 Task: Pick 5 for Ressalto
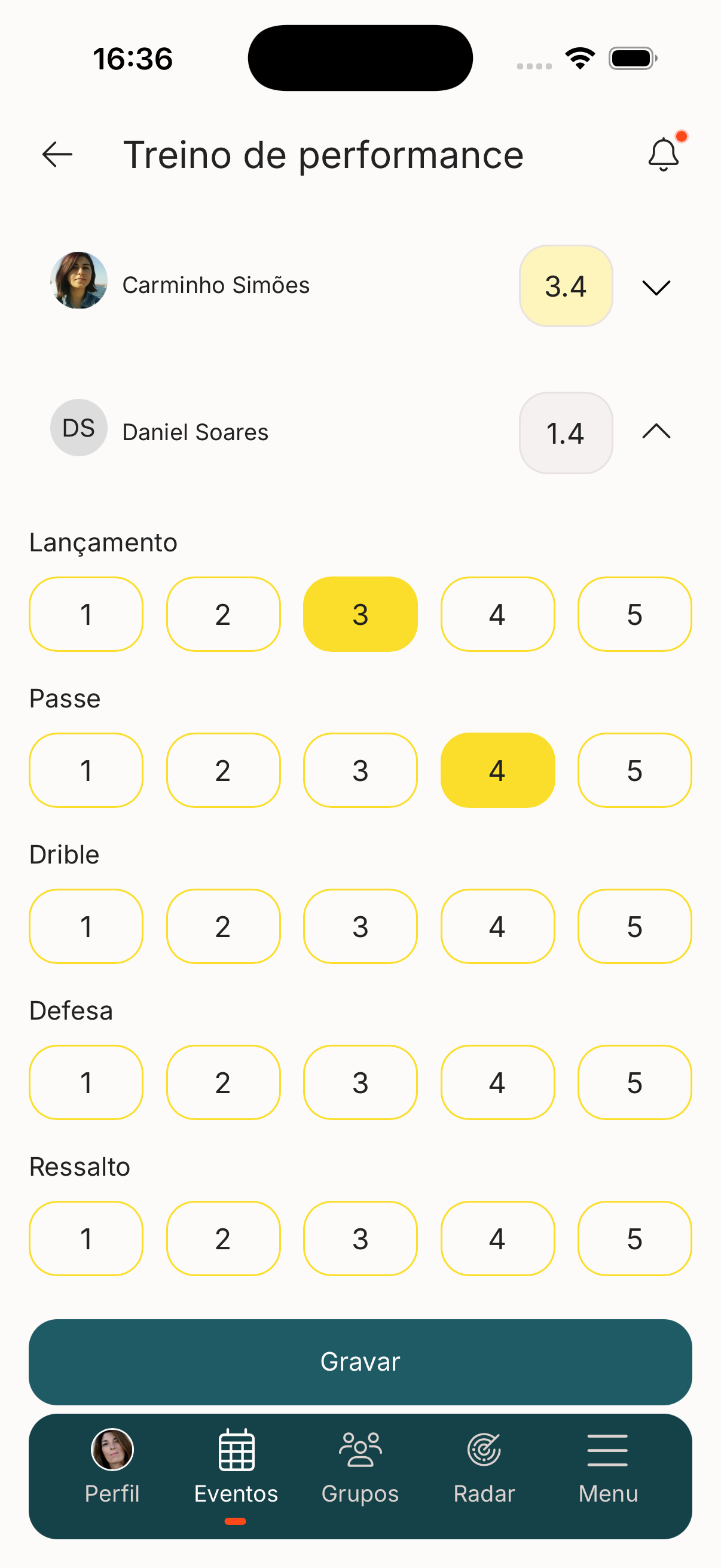coord(634,1238)
